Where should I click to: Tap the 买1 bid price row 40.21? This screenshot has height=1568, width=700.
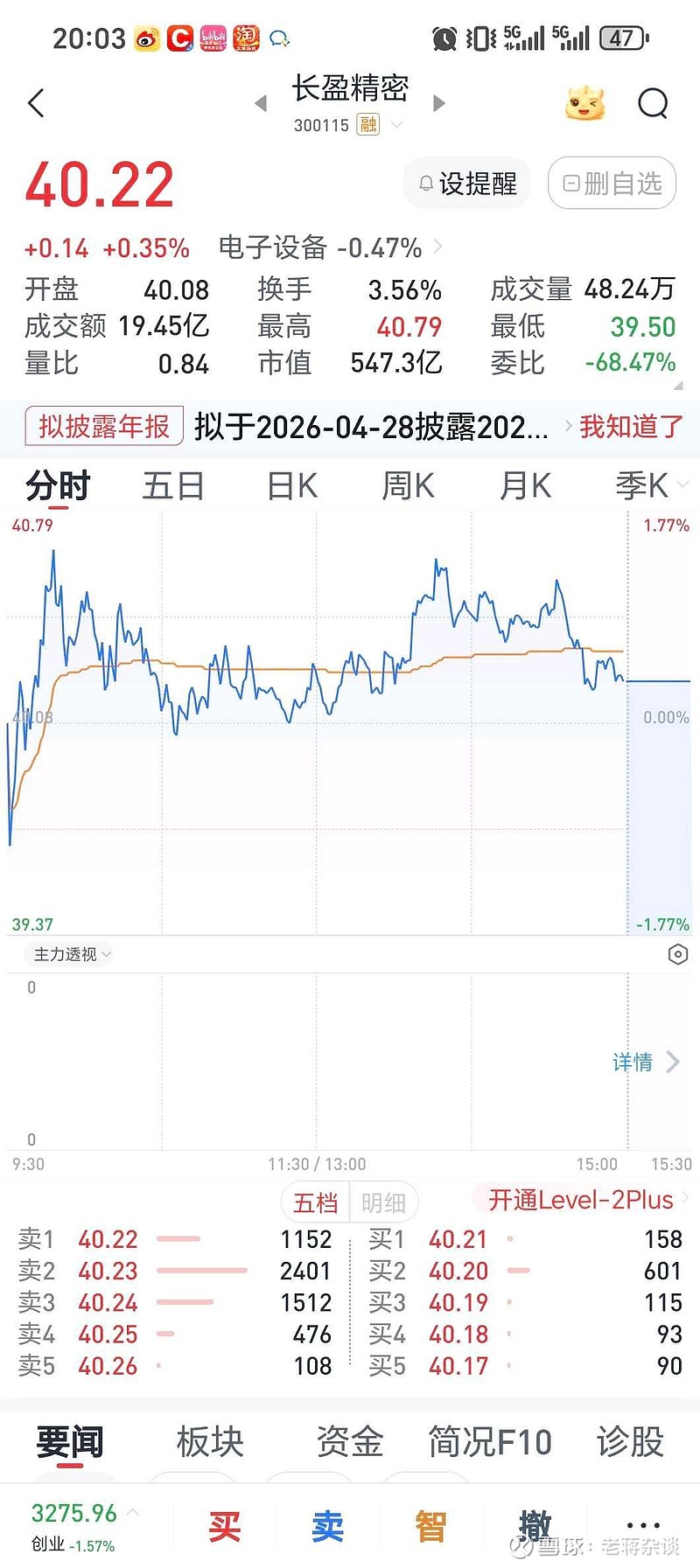click(x=458, y=1239)
